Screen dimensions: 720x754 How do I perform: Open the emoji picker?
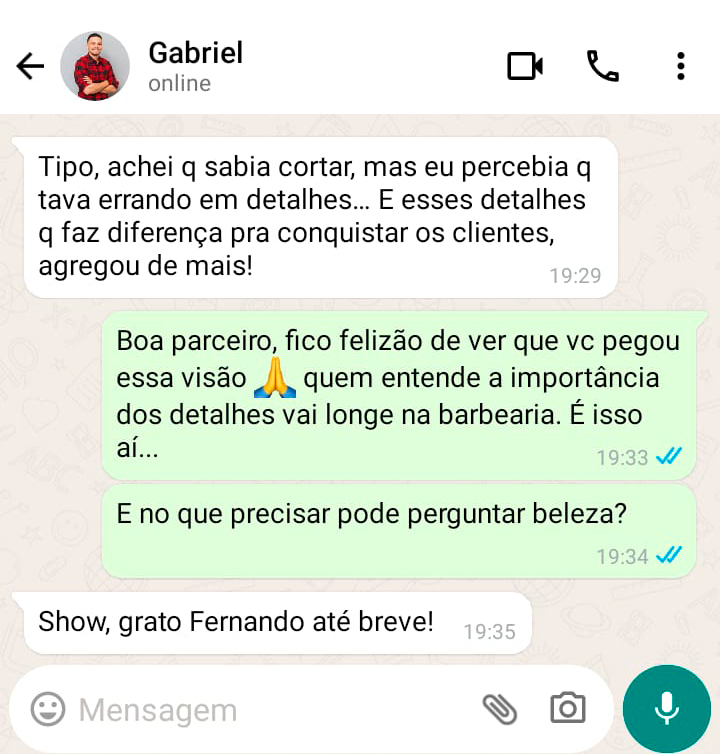click(x=48, y=710)
